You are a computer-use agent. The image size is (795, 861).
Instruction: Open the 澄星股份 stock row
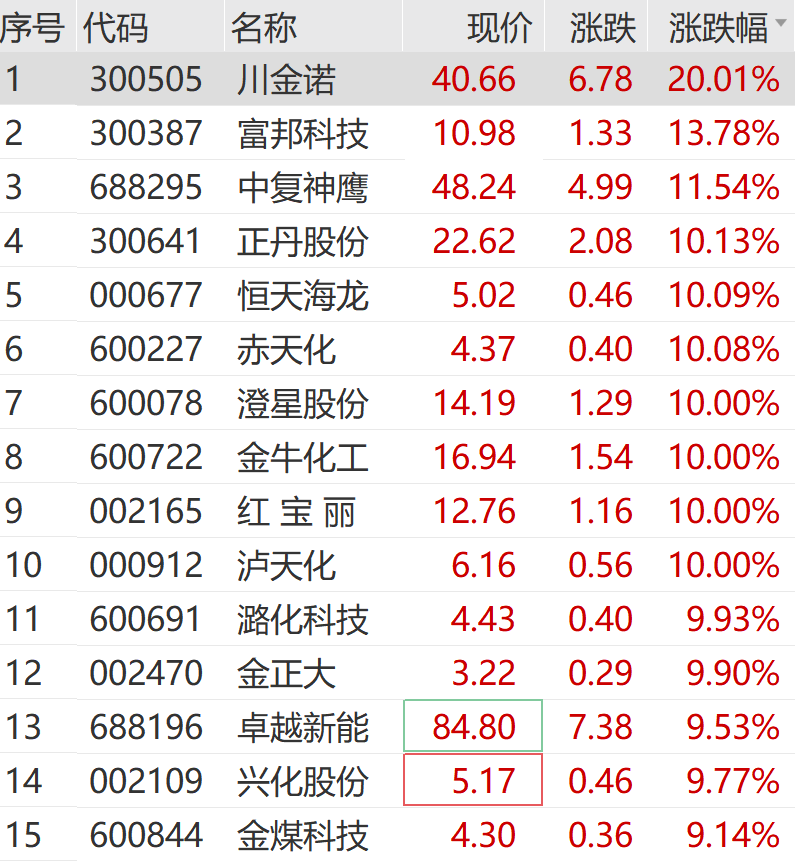303,403
